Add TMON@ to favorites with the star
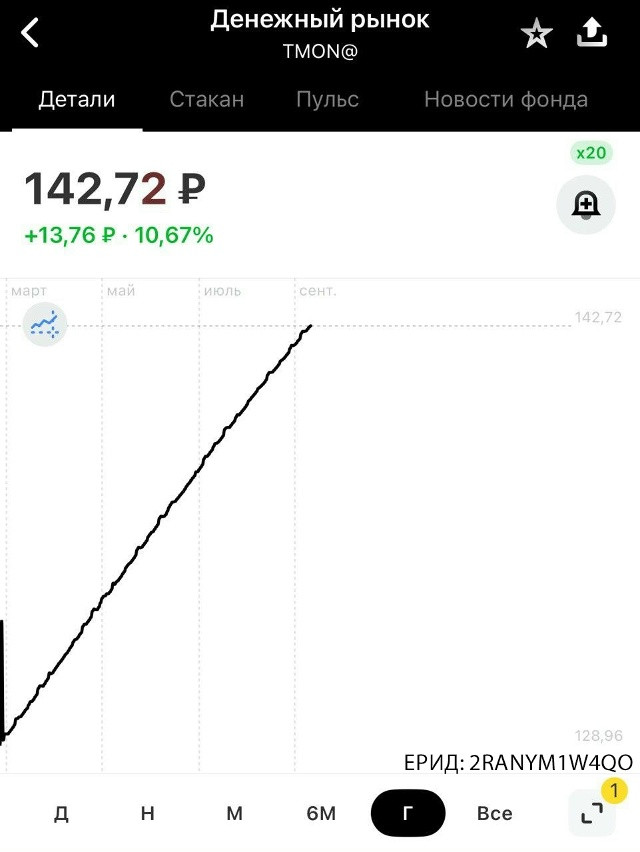The width and height of the screenshot is (640, 852). click(537, 34)
